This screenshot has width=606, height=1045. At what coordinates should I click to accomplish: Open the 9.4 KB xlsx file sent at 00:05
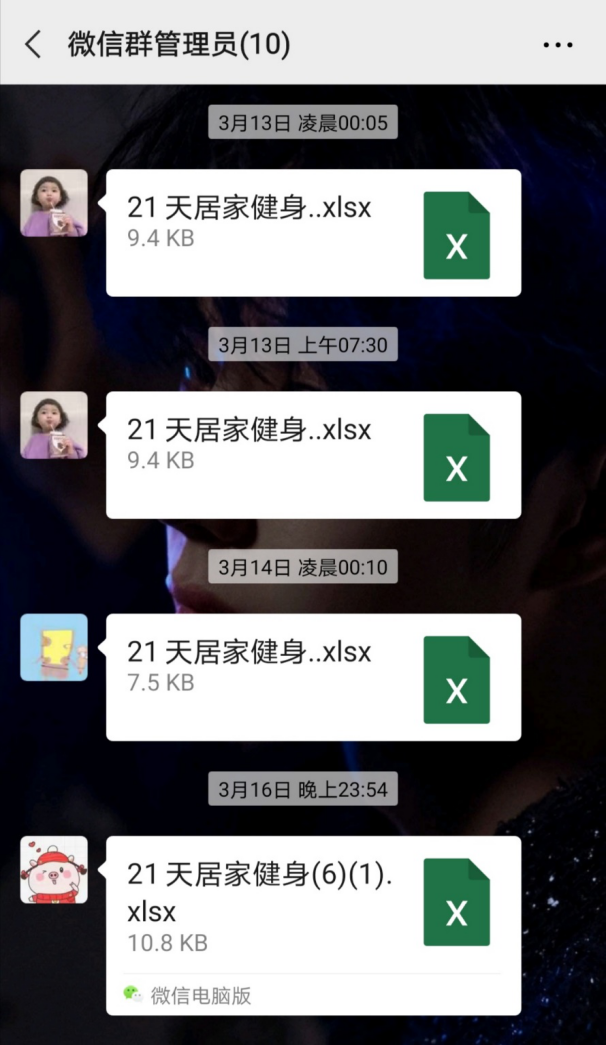click(313, 233)
